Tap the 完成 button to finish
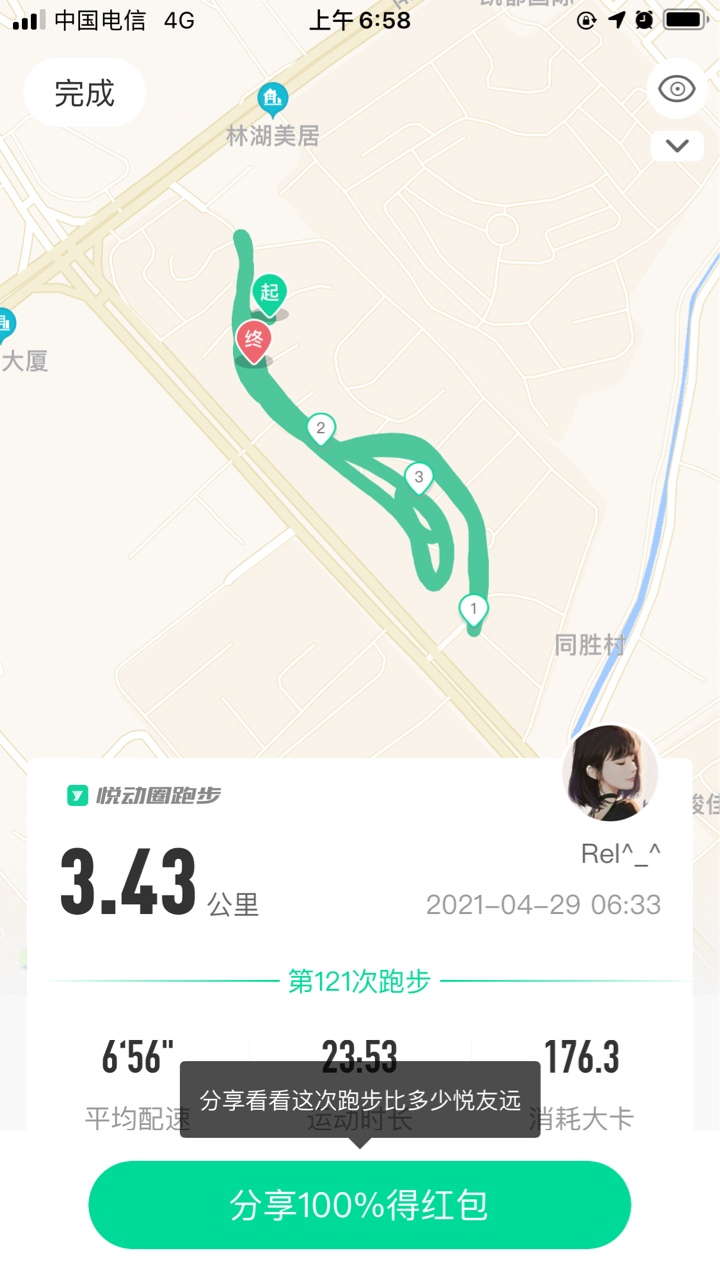The image size is (720, 1280). click(85, 93)
